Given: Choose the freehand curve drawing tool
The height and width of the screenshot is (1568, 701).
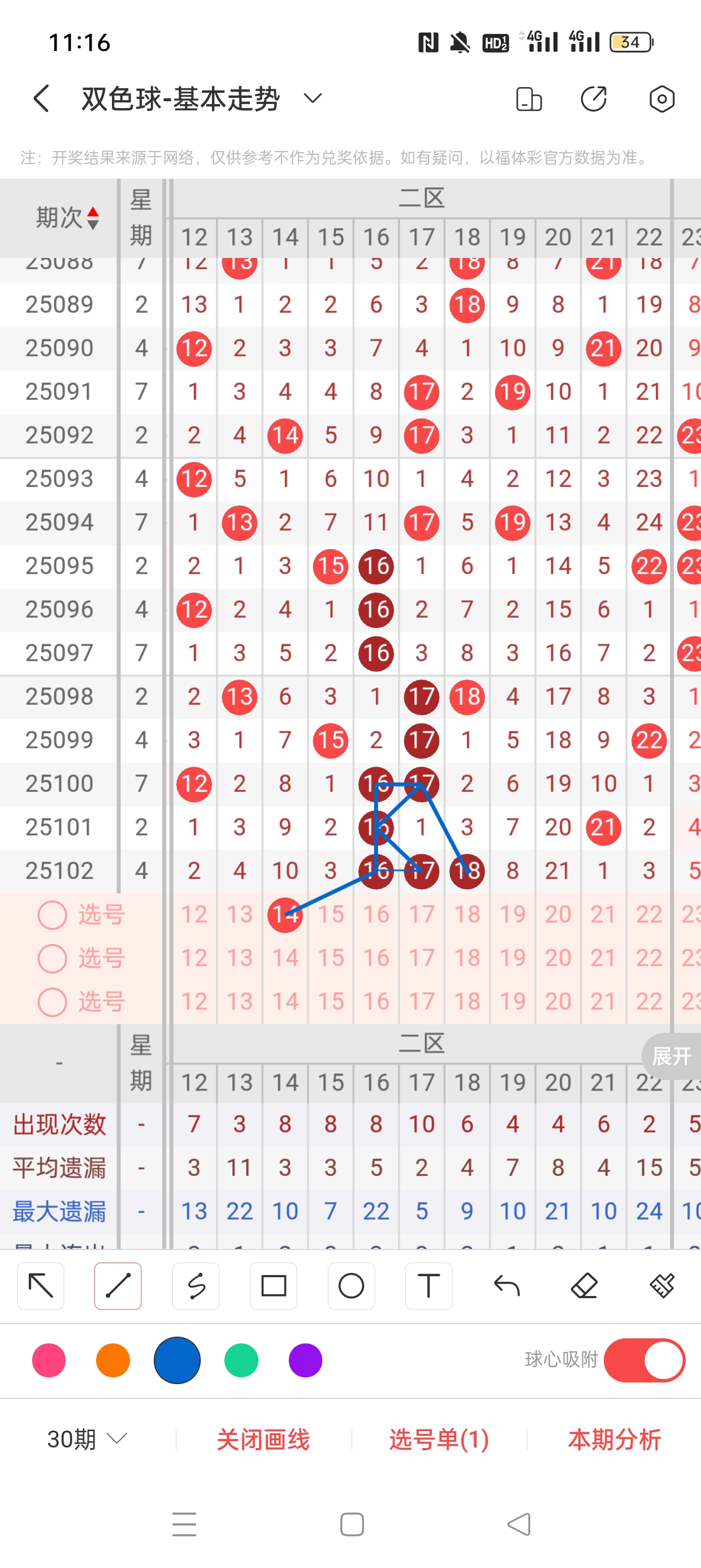Looking at the screenshot, I should pos(196,1286).
